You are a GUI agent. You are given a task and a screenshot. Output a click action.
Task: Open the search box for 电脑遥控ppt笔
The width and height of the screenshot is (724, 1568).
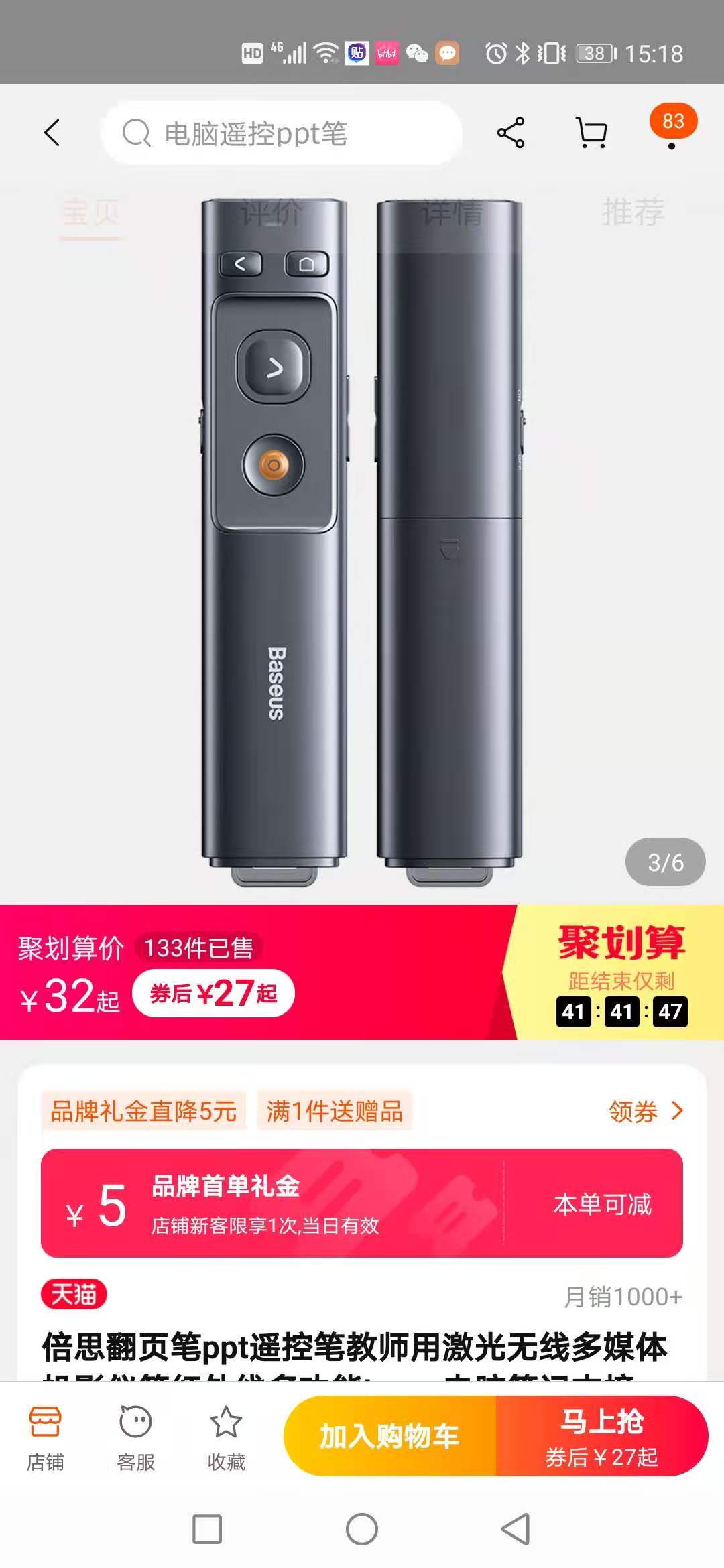point(282,133)
